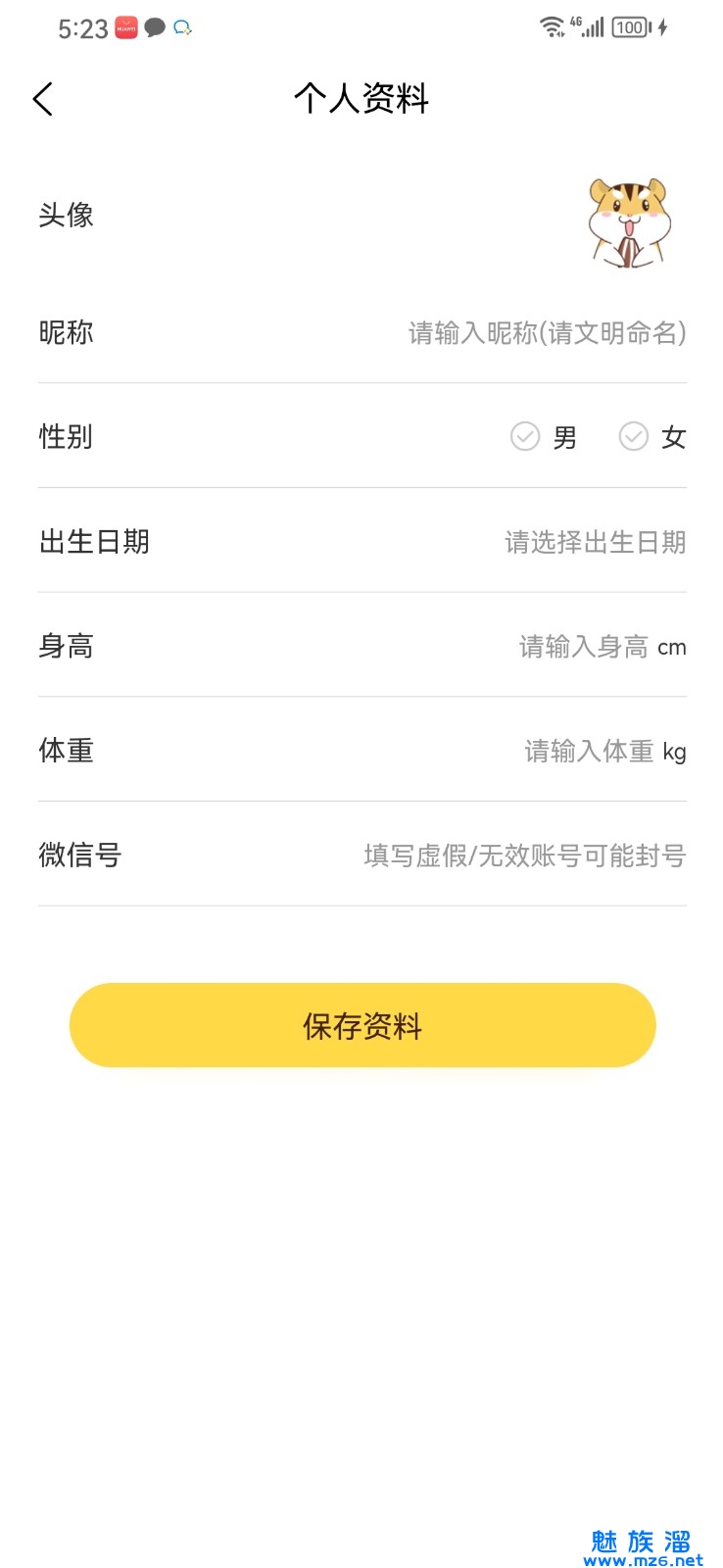Screen dimensions: 723x1568
Task: Tap the 体重 weight input field
Action: click(589, 752)
